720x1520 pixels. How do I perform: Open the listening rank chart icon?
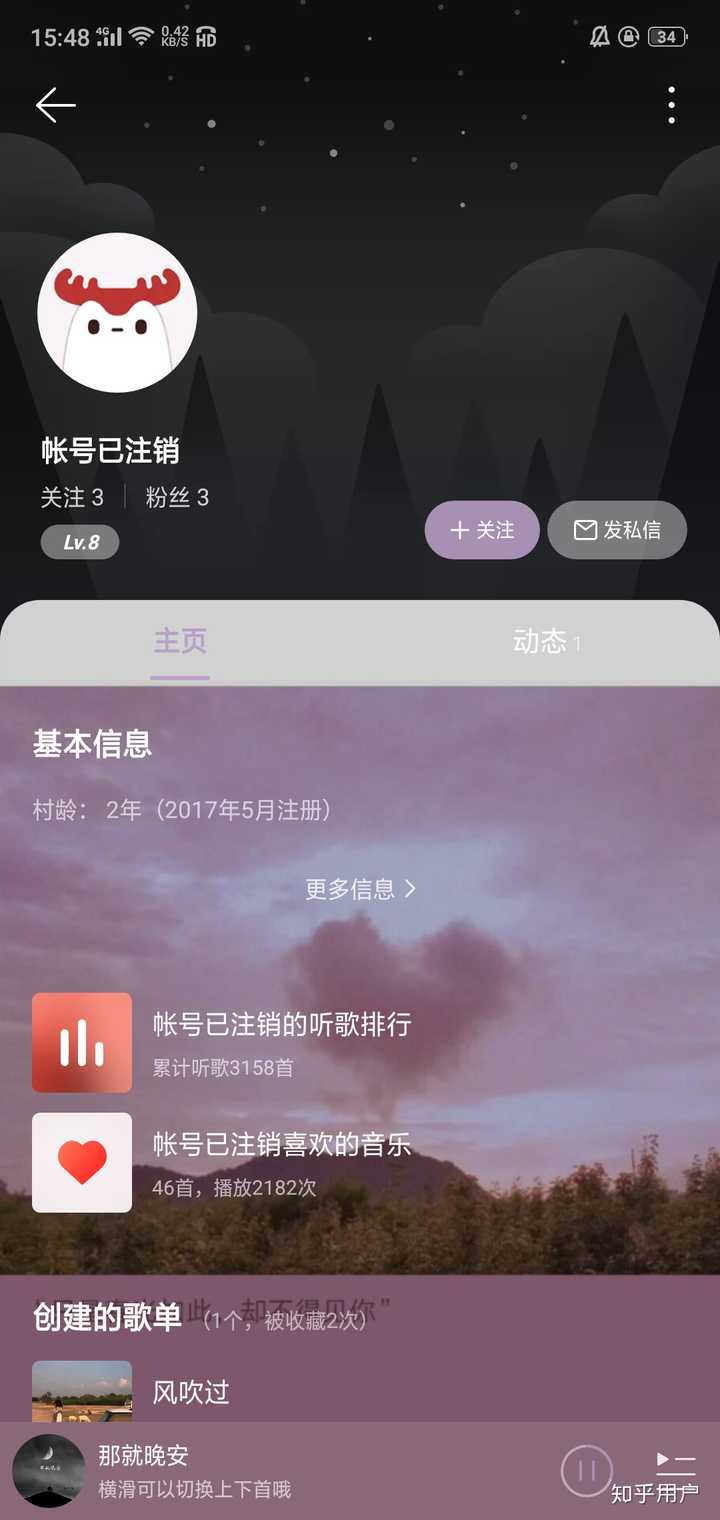82,1043
